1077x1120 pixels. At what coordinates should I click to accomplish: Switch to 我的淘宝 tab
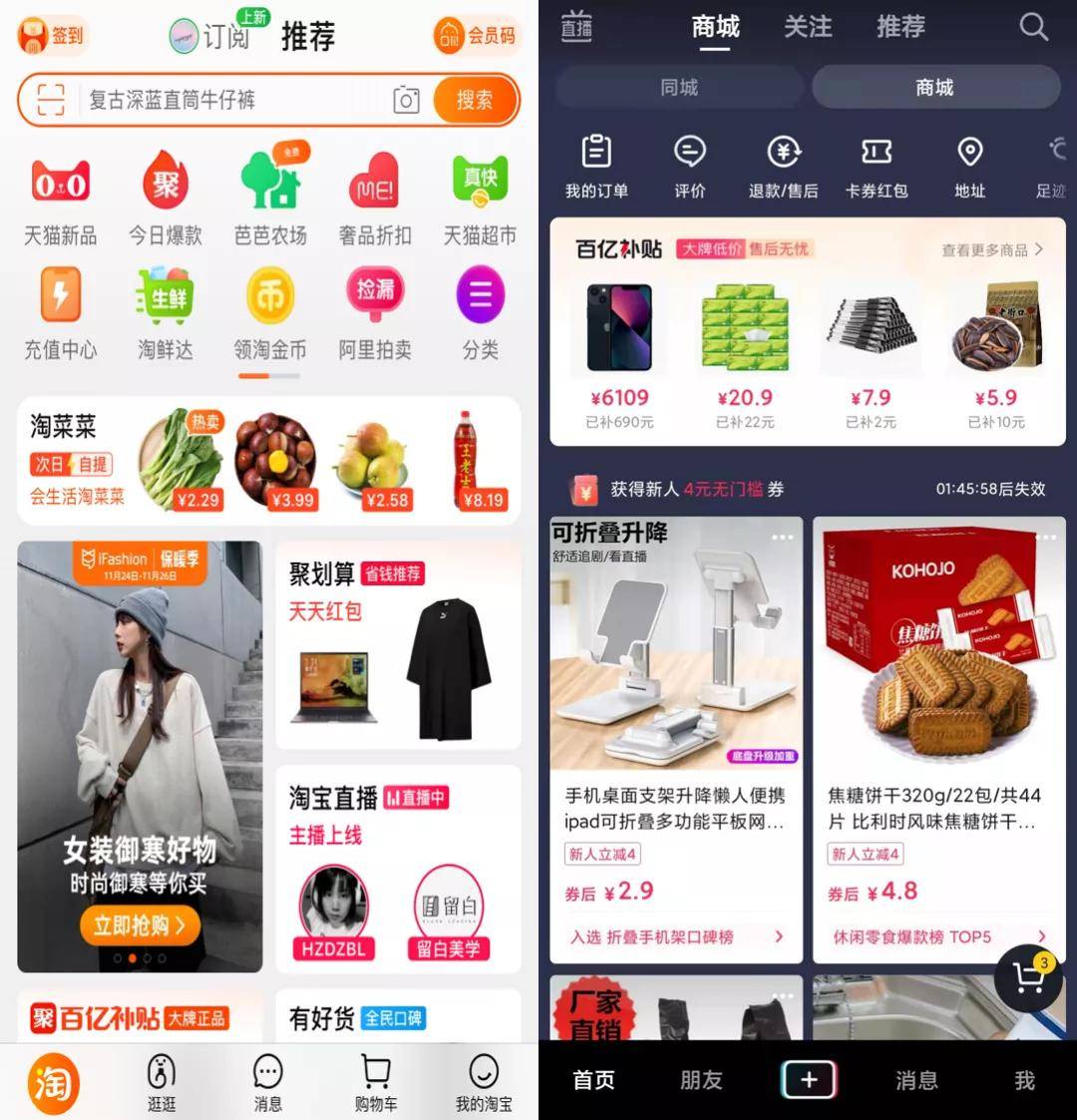click(x=484, y=1083)
